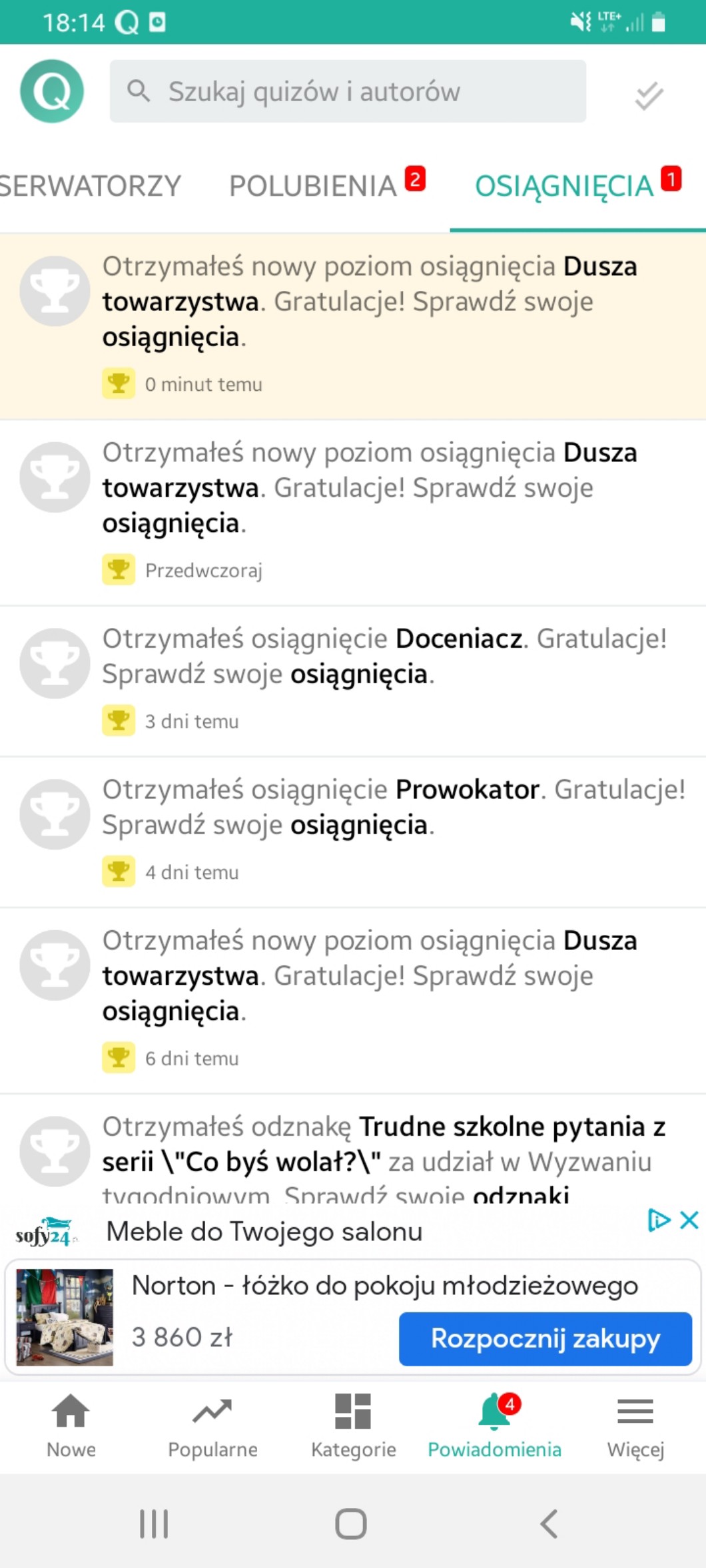Switch to the Popularne tab
Screen dimensions: 706x1568
(212, 1426)
